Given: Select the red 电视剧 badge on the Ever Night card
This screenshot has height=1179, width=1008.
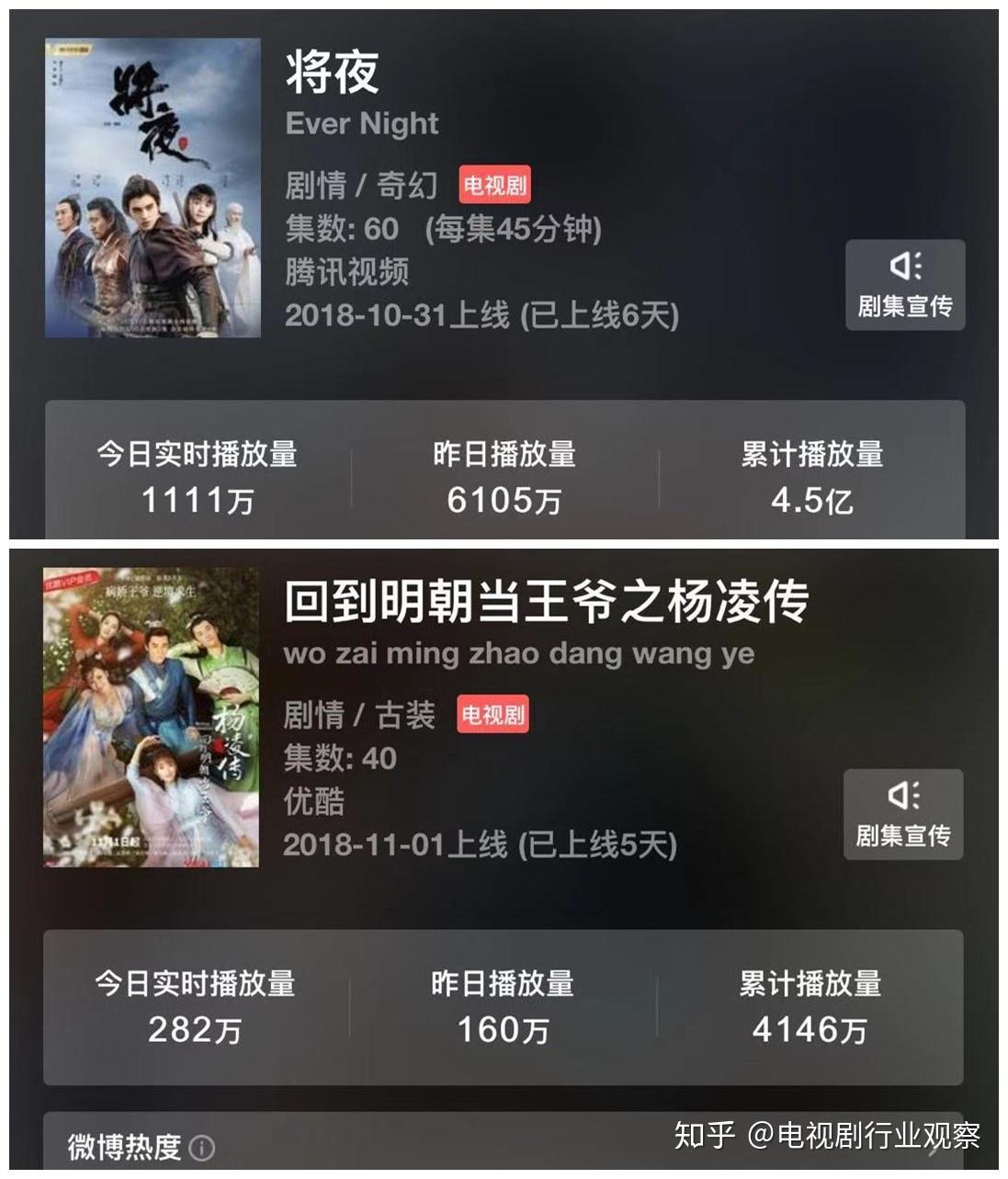Looking at the screenshot, I should pyautogui.click(x=494, y=182).
